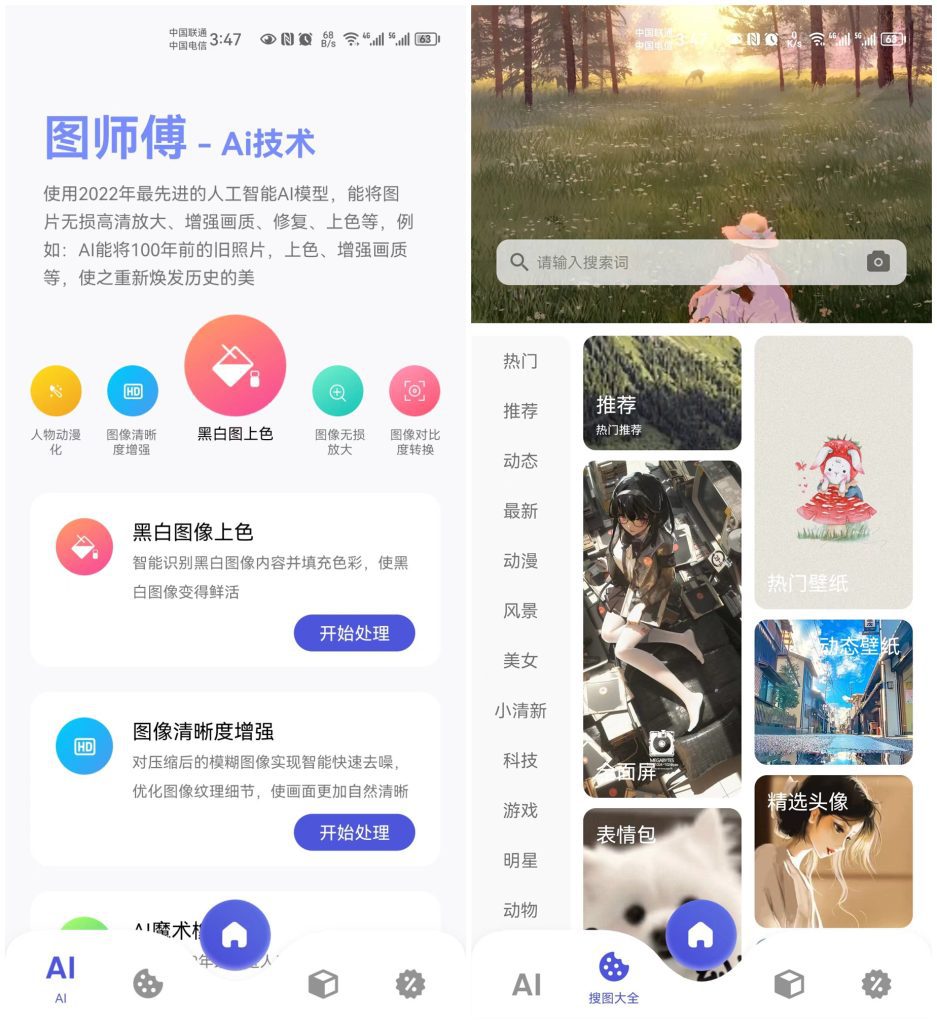The image size is (937, 1024).
Task: Select the 风景 category
Action: pos(519,611)
